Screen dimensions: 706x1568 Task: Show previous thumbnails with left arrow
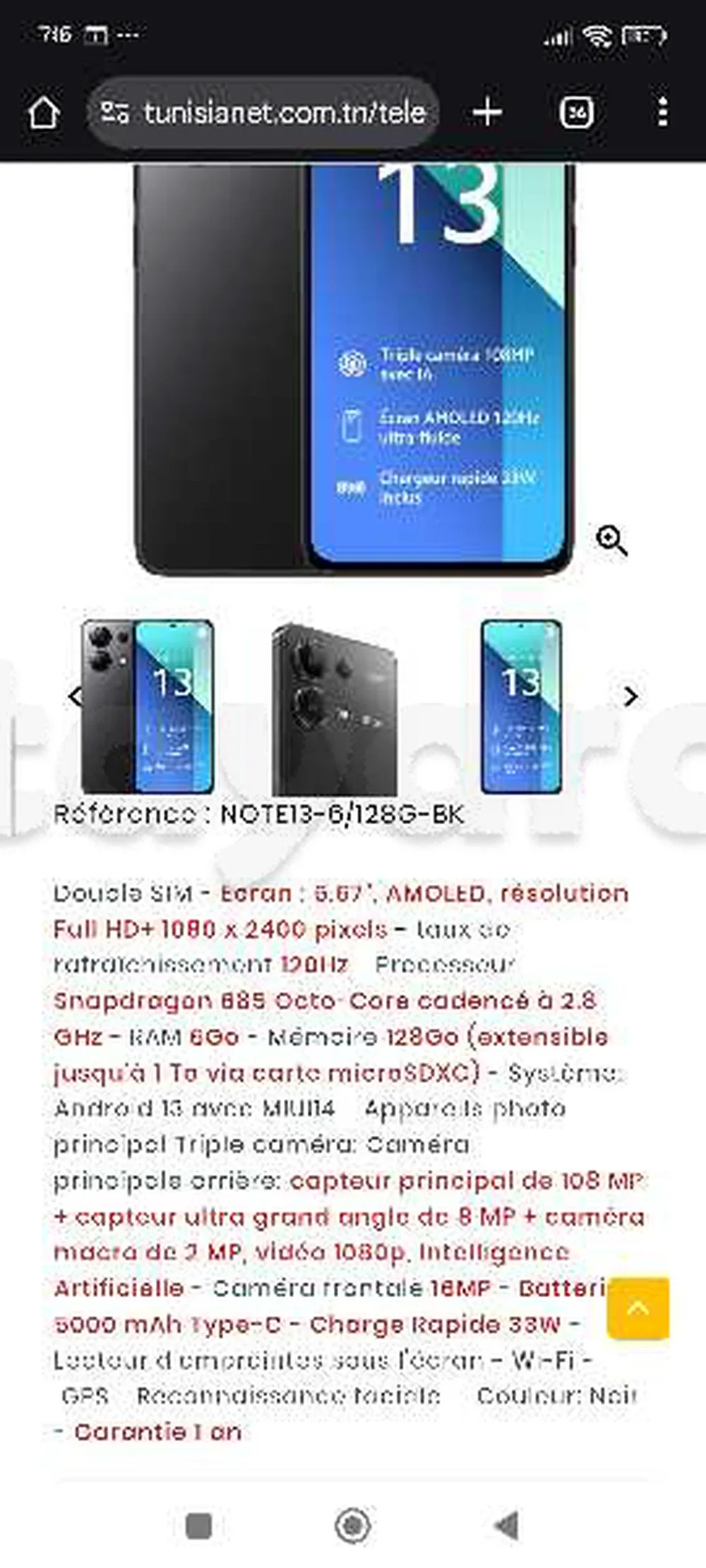click(75, 697)
